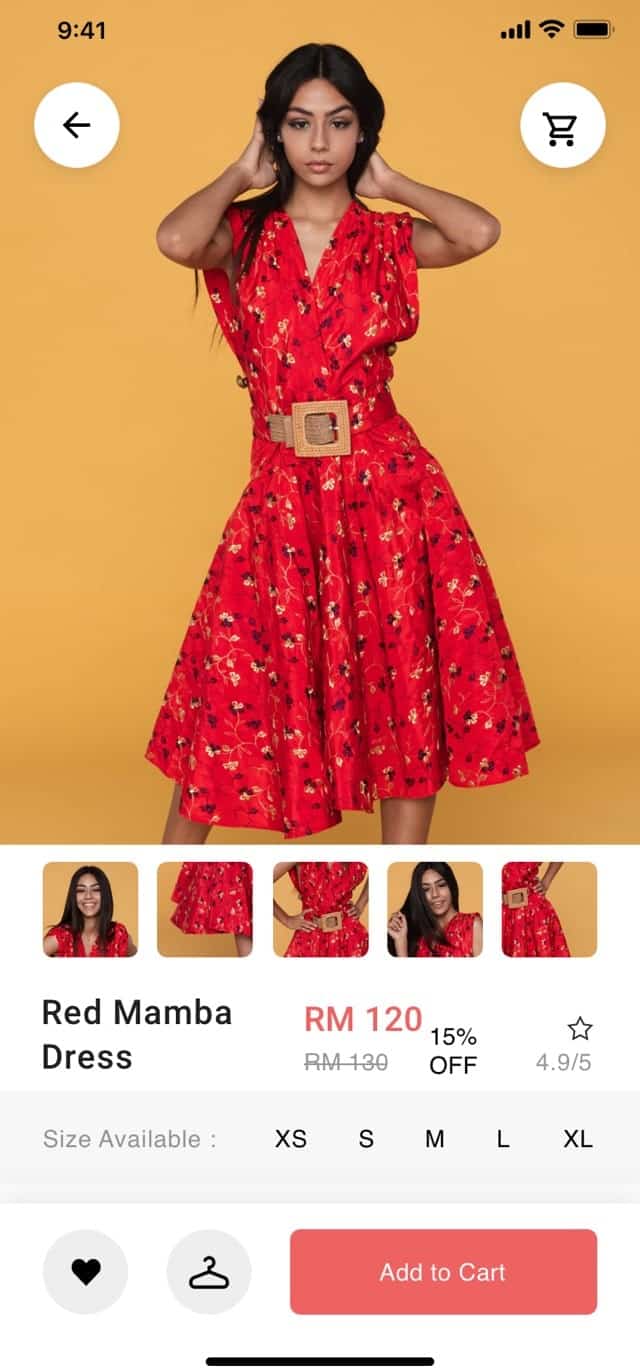View the third thumbnail showing belt
Viewport: 640px width, 1370px height.
[x=320, y=909]
